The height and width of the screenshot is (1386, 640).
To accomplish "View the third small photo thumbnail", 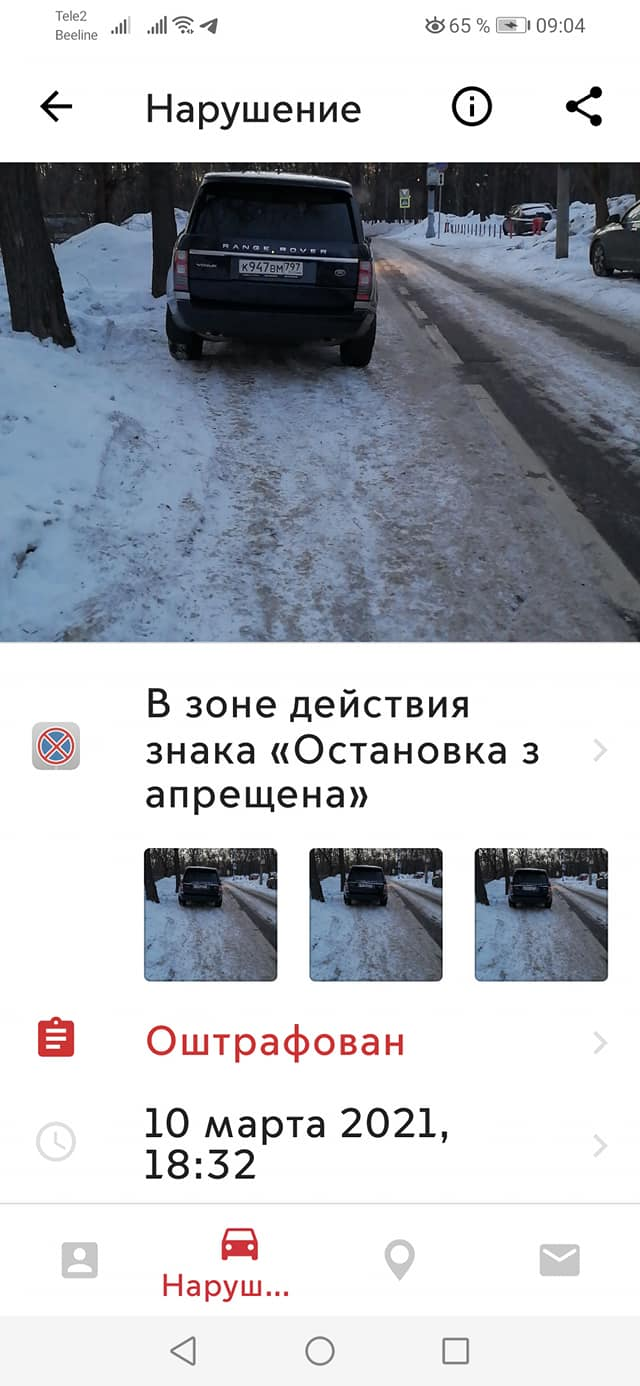I will coord(541,914).
